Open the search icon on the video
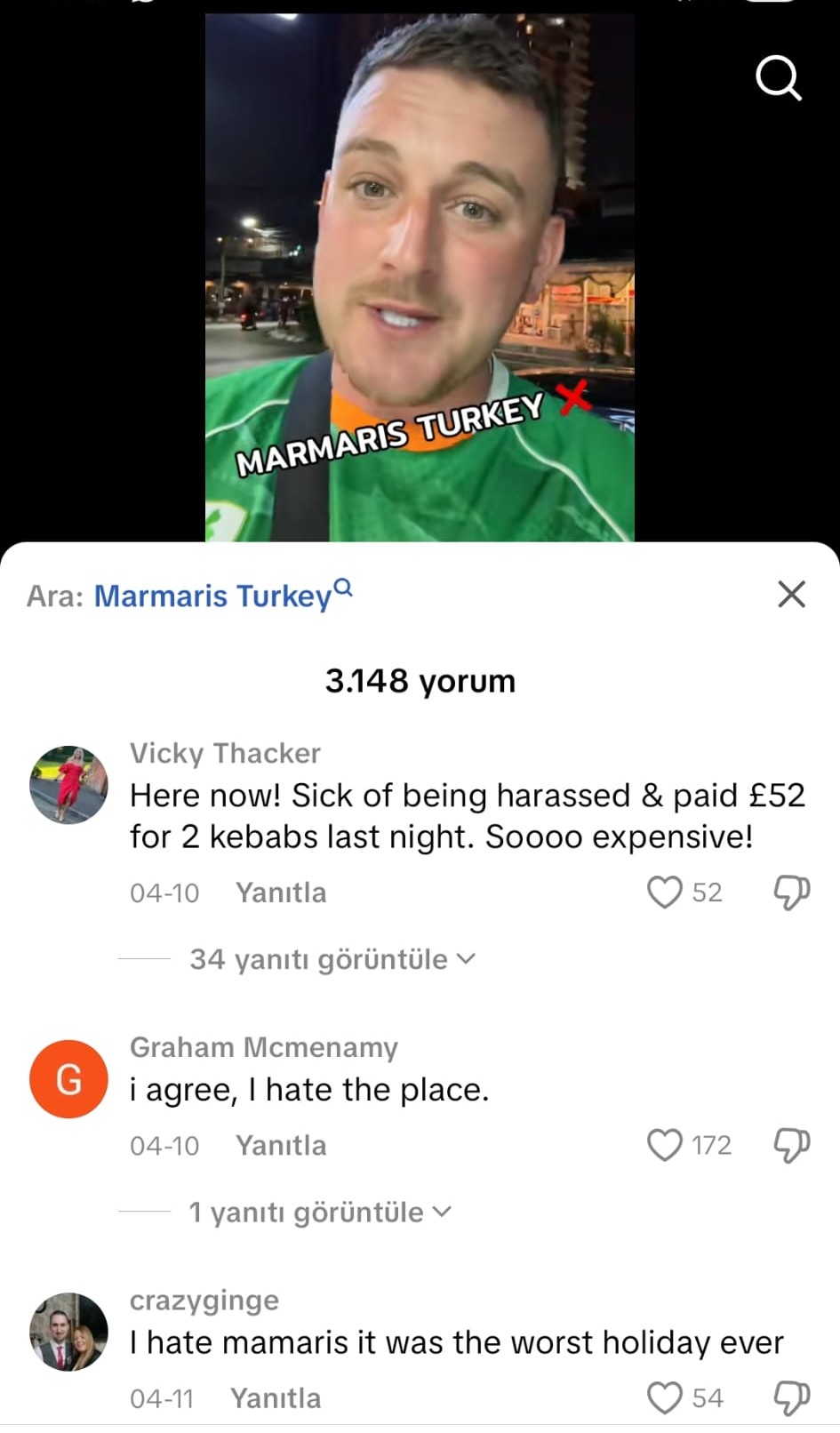The width and height of the screenshot is (840, 1433). [778, 78]
